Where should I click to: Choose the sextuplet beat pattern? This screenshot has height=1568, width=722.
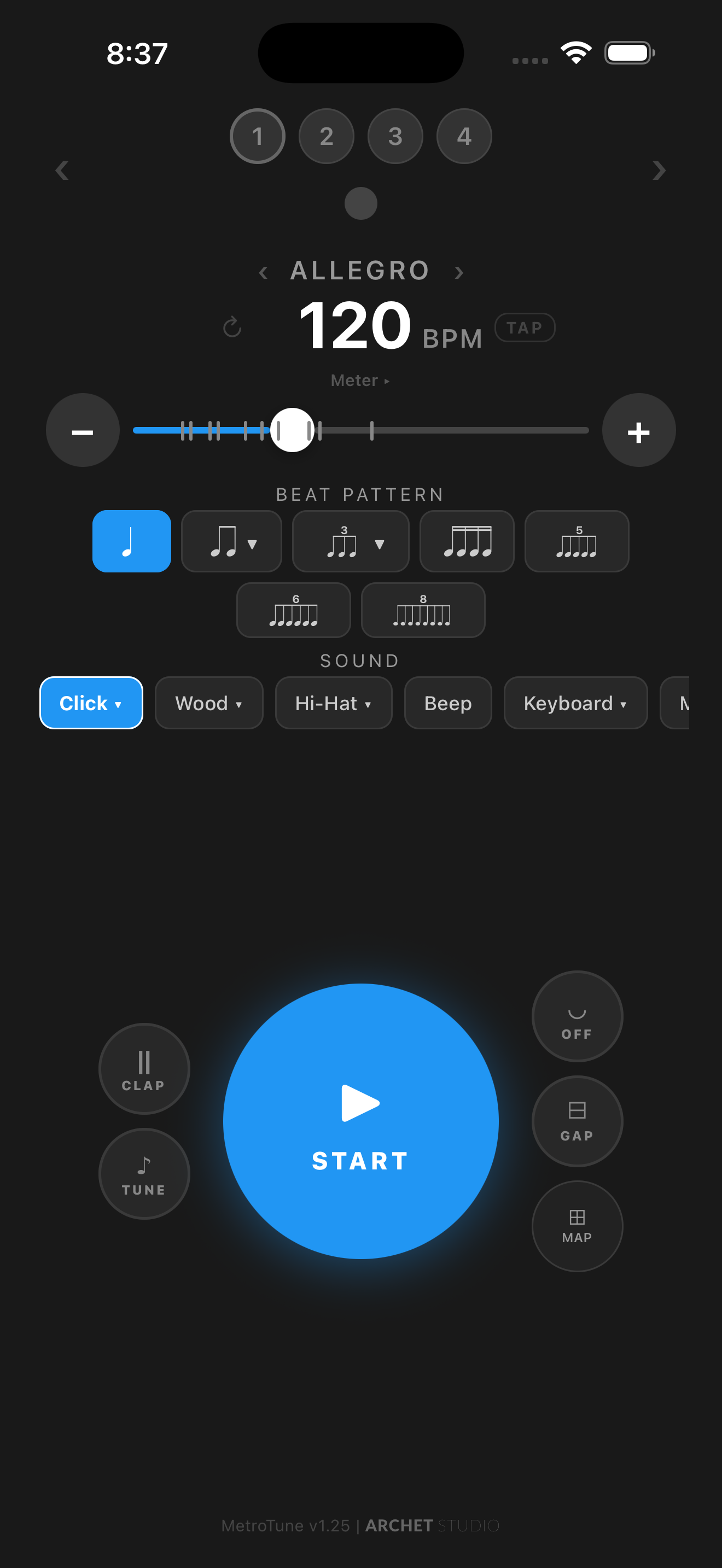pyautogui.click(x=293, y=610)
